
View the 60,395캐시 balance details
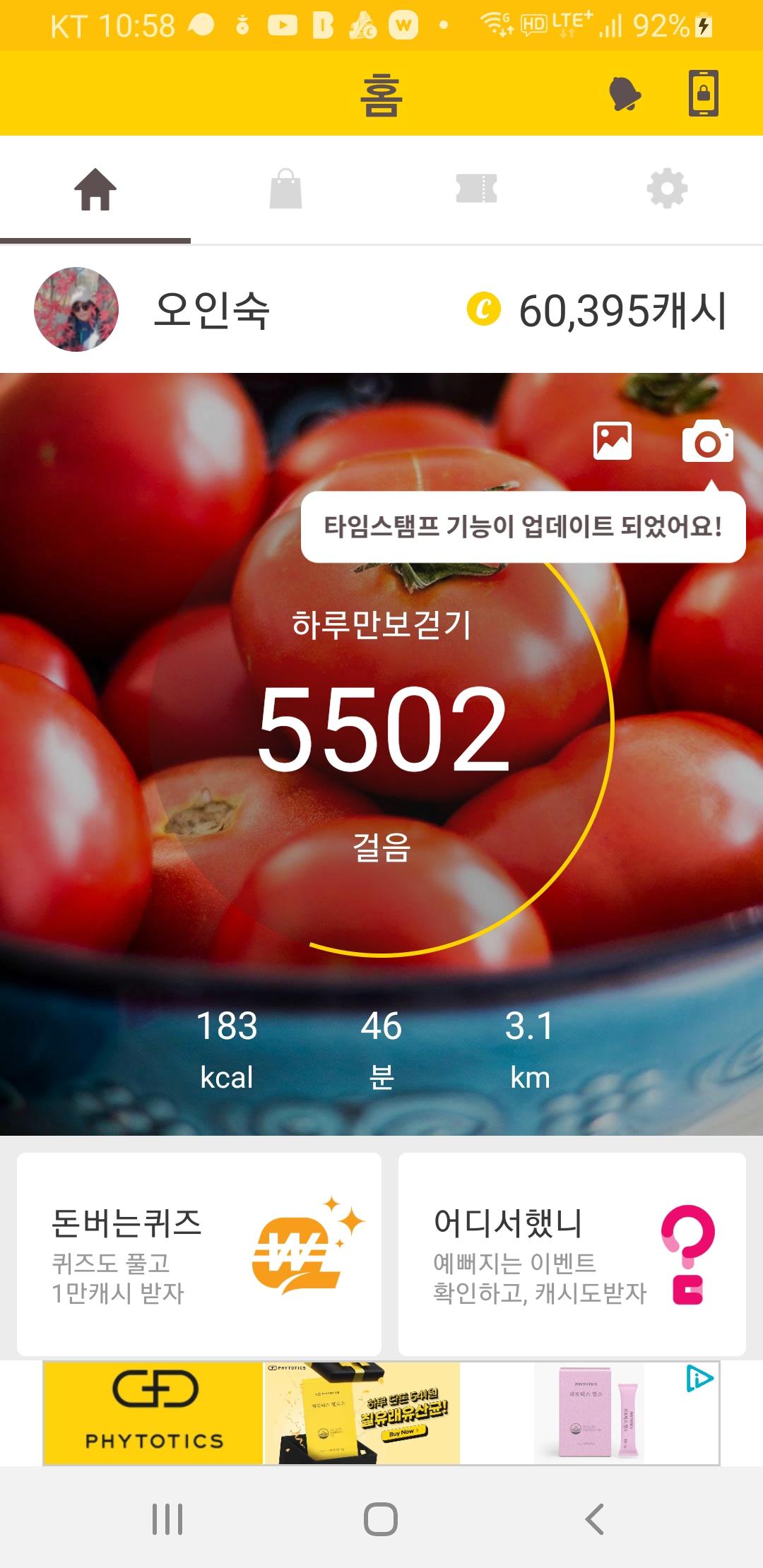[598, 311]
